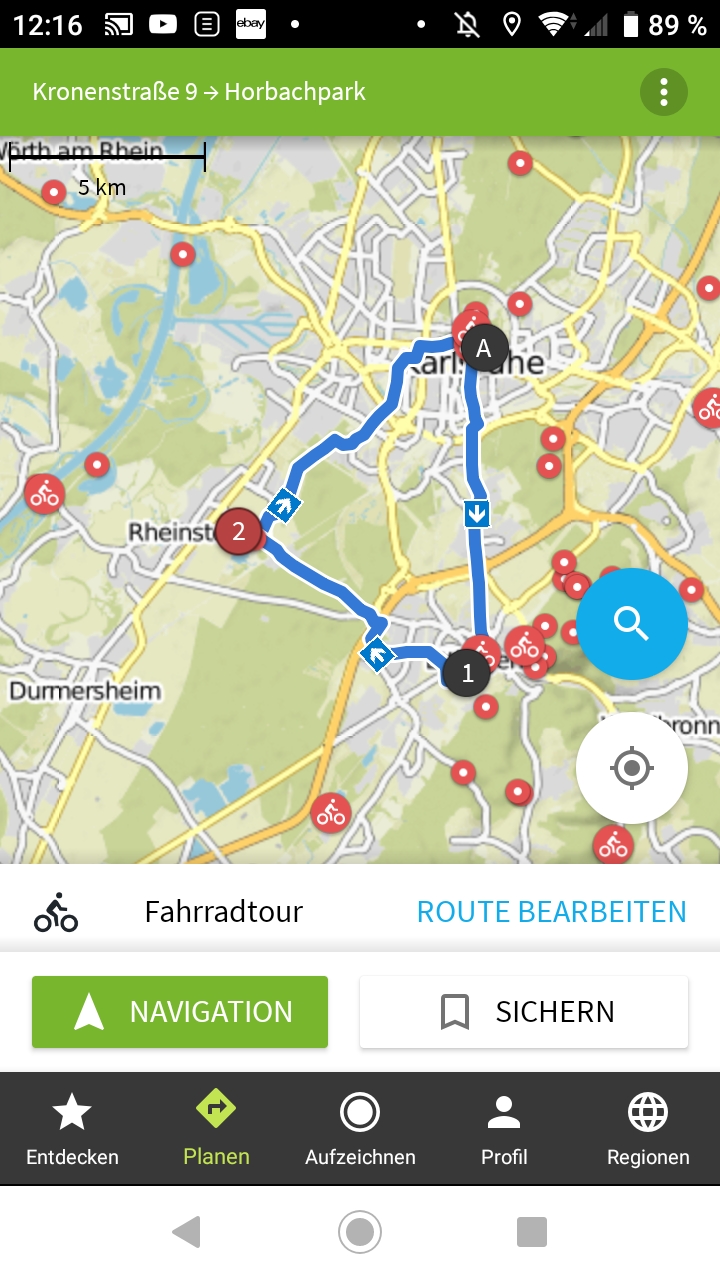
Task: Select the Planen tab
Action: [216, 1130]
